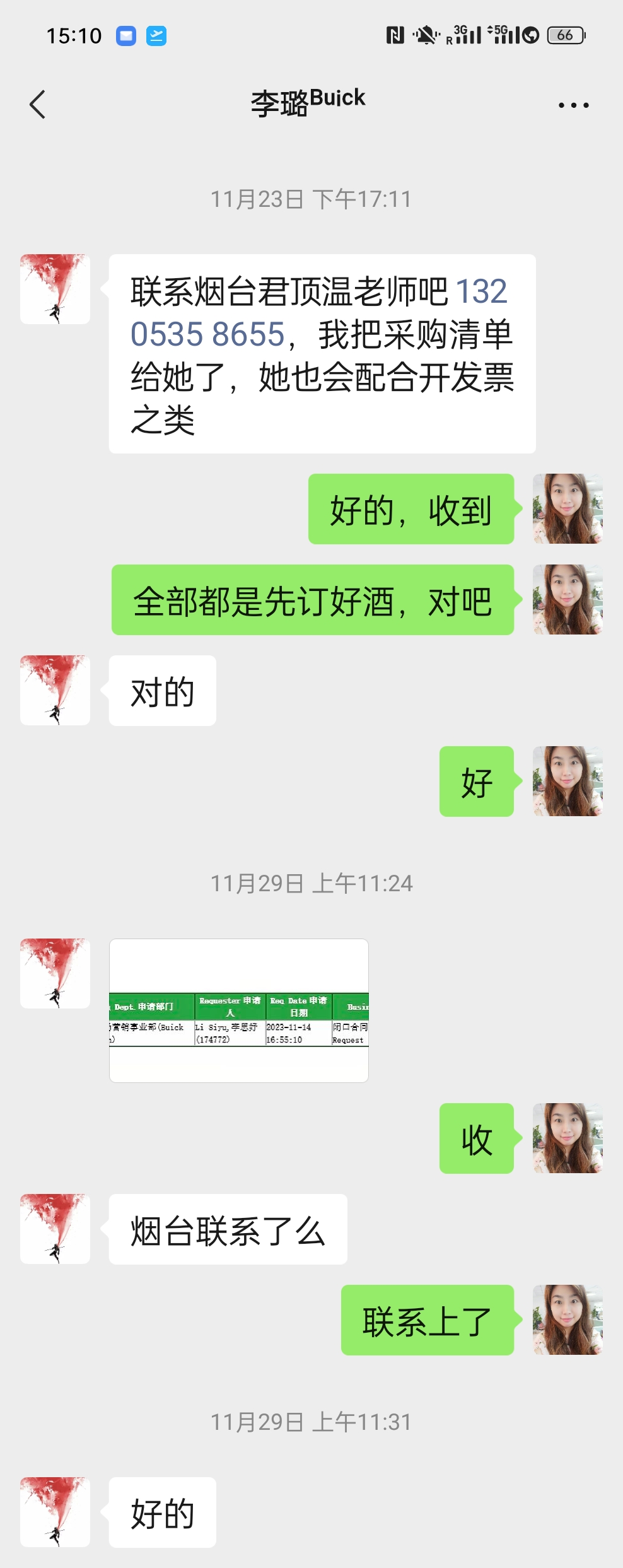Screen dimensions: 623x1568
Task: Open my avatar beside 联系上了
Action: pyautogui.click(x=568, y=1320)
